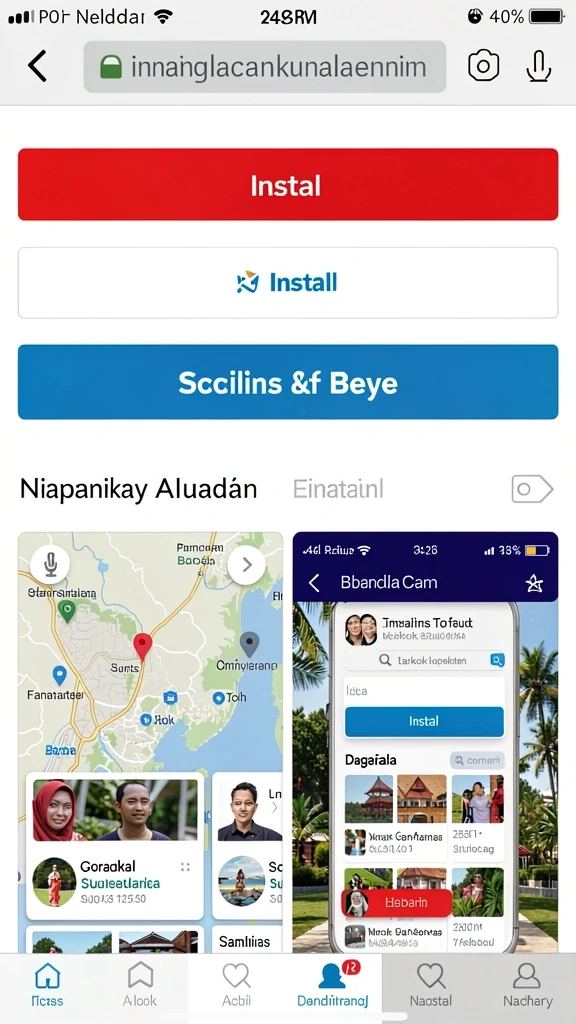The height and width of the screenshot is (1024, 576).
Task: Go to the Ticiss home tab
Action: [48, 986]
